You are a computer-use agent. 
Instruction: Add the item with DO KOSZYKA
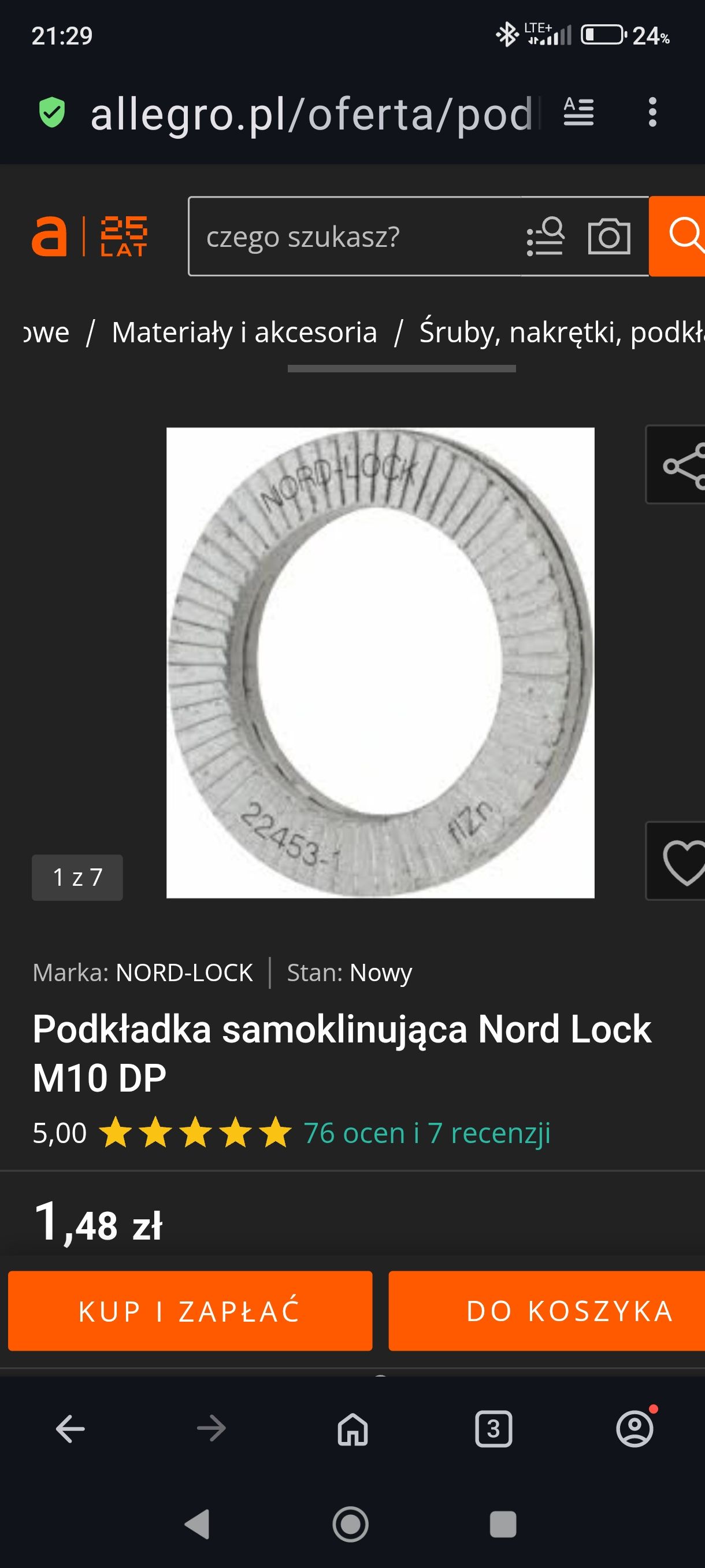pyautogui.click(x=547, y=1311)
